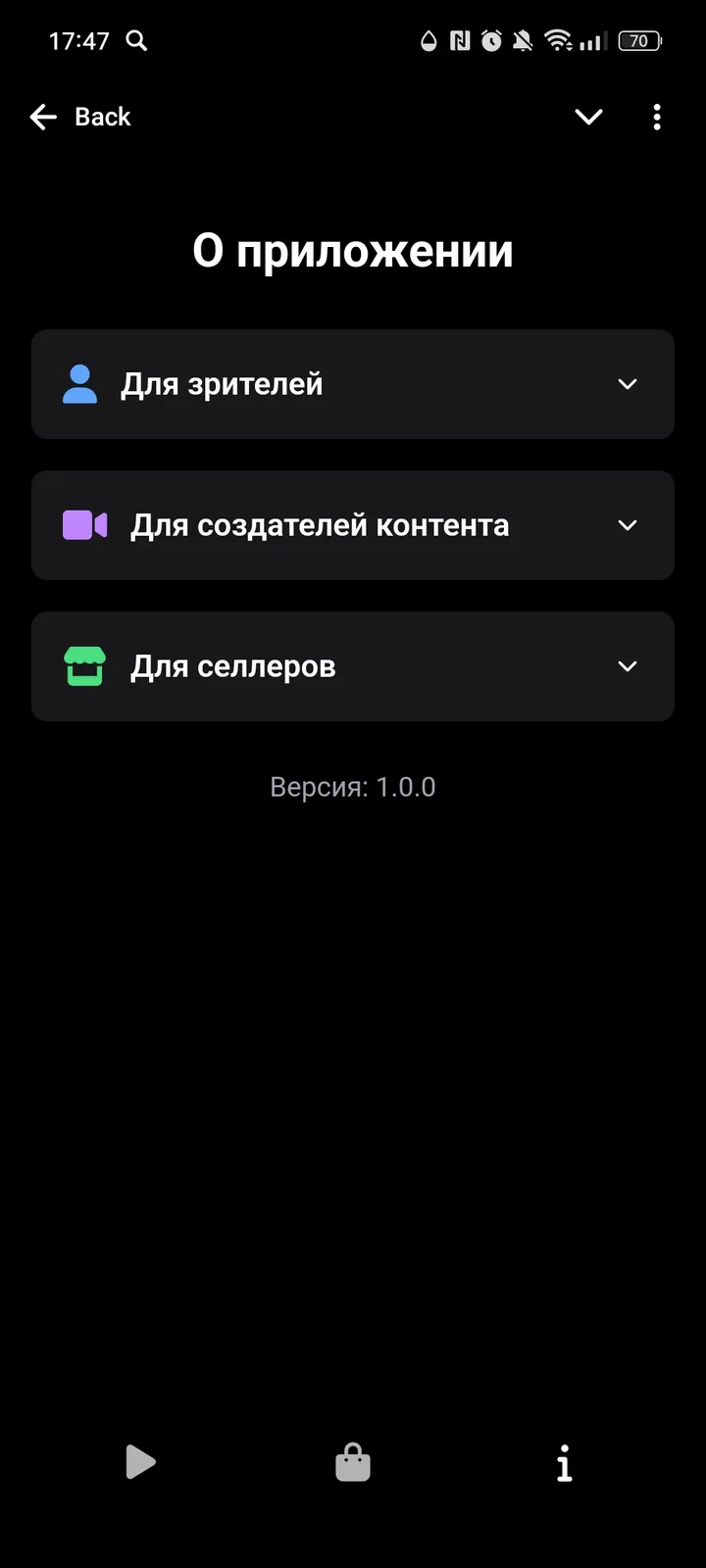Tap the Wi-Fi indicator in the status bar
Image resolution: width=706 pixels, height=1568 pixels.
(560, 41)
